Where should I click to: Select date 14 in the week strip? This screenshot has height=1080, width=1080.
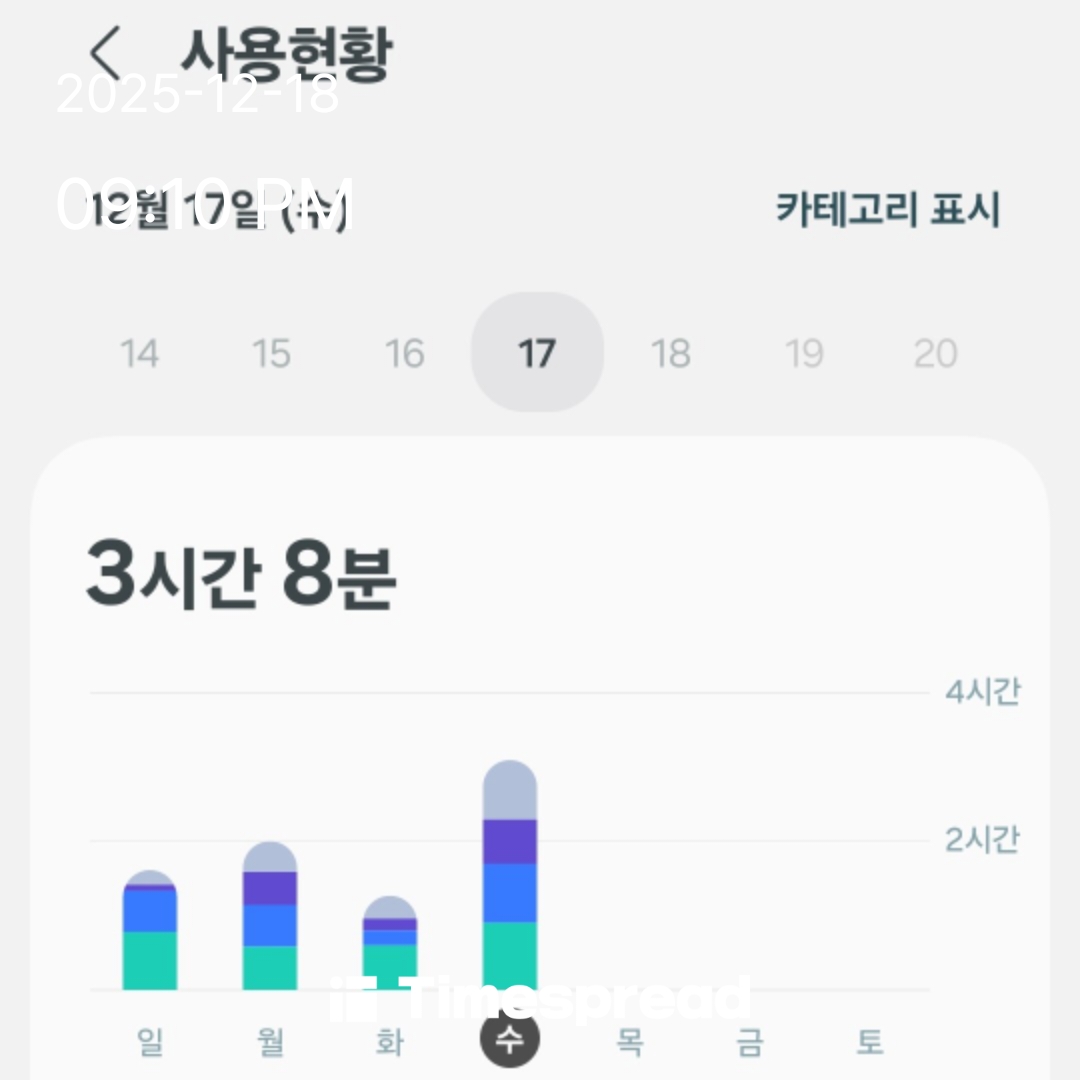pyautogui.click(x=139, y=353)
